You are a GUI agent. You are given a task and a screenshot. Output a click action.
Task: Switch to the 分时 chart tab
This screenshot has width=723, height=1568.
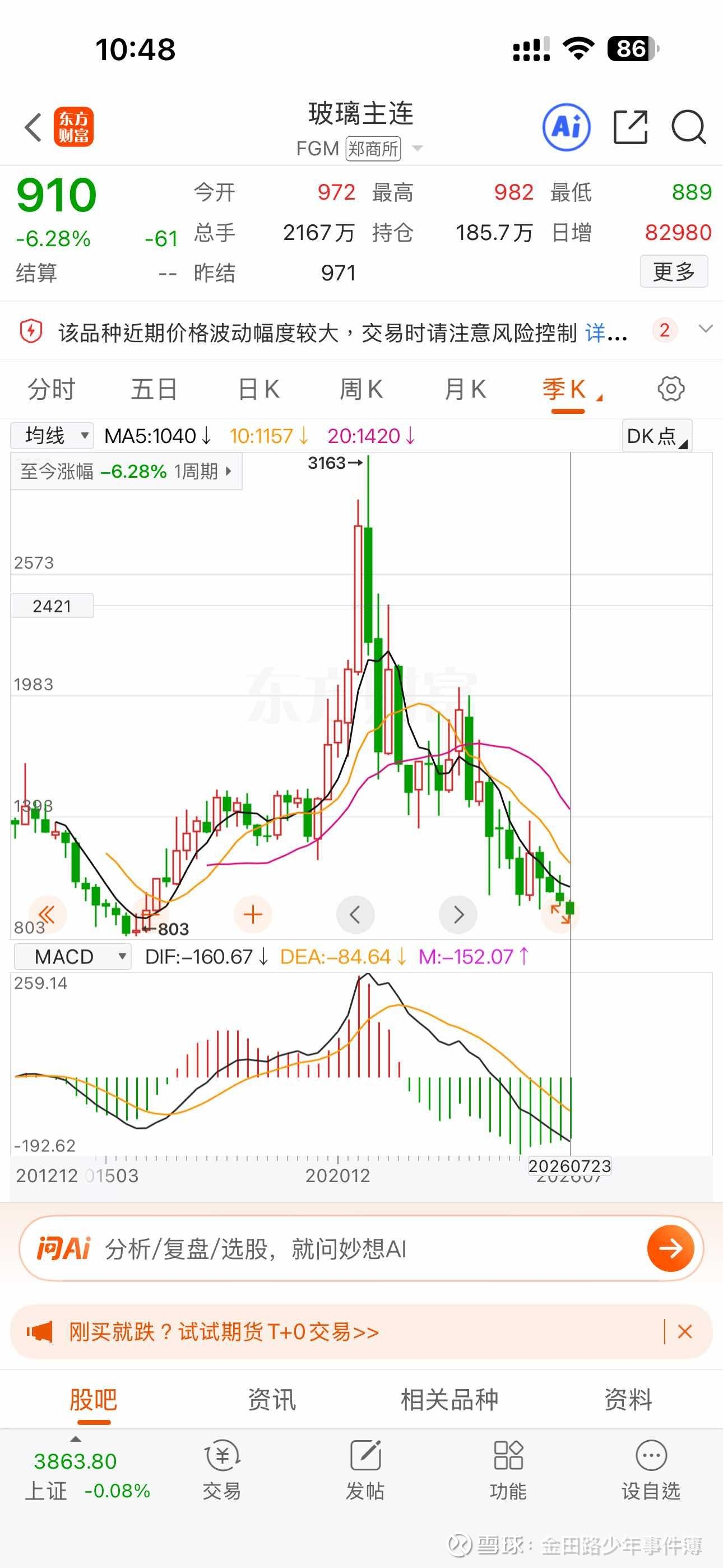51,389
